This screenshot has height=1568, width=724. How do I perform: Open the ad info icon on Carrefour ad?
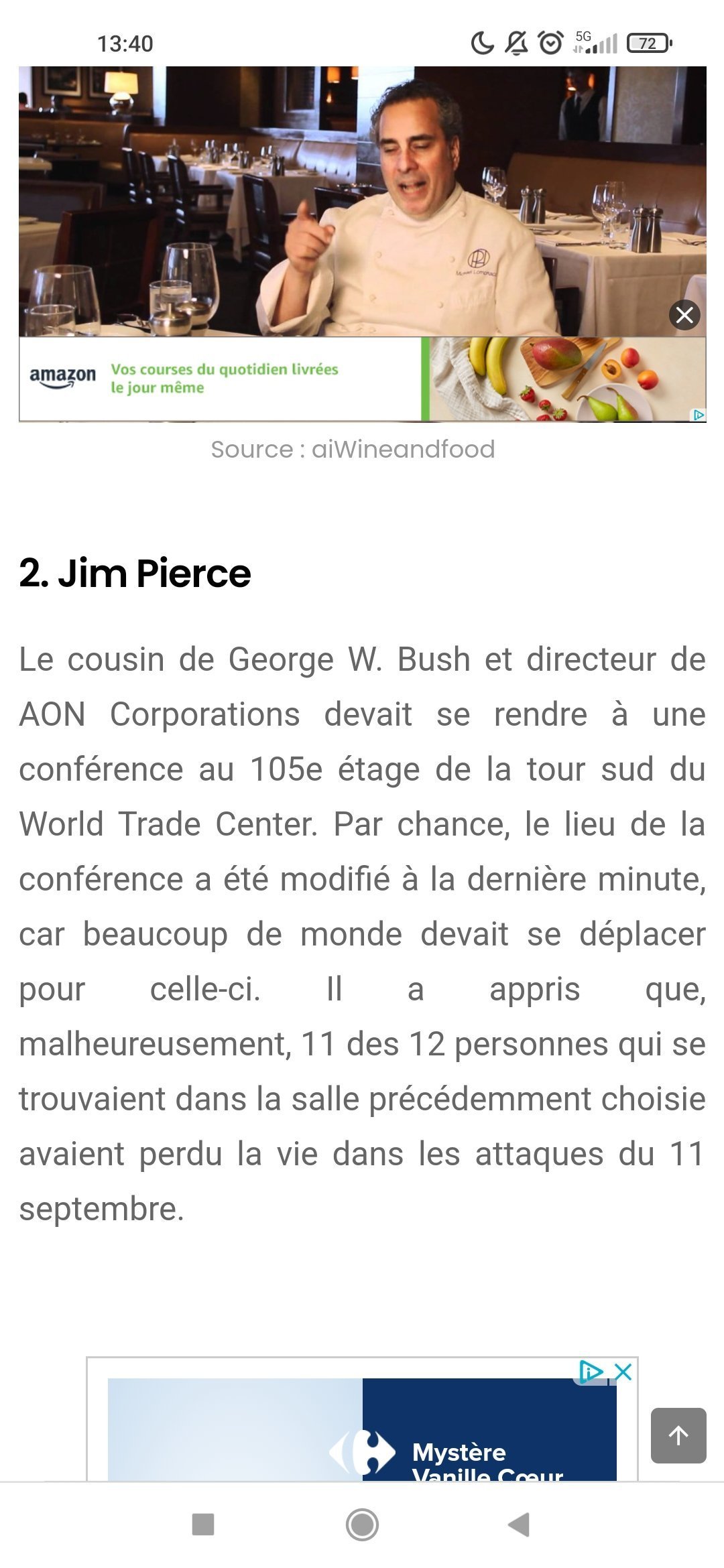591,1372
